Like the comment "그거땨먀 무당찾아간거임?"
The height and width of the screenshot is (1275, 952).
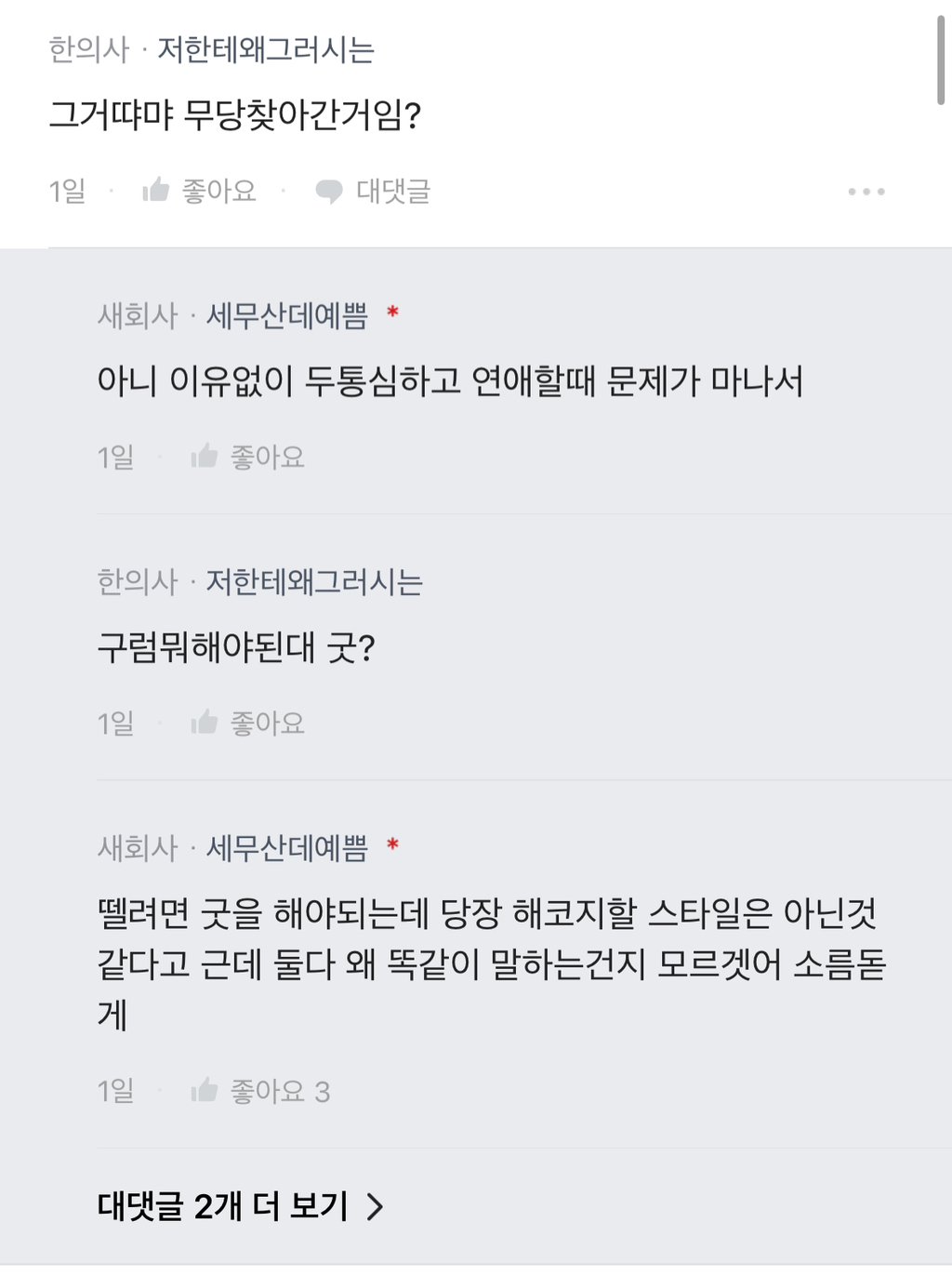(x=199, y=192)
